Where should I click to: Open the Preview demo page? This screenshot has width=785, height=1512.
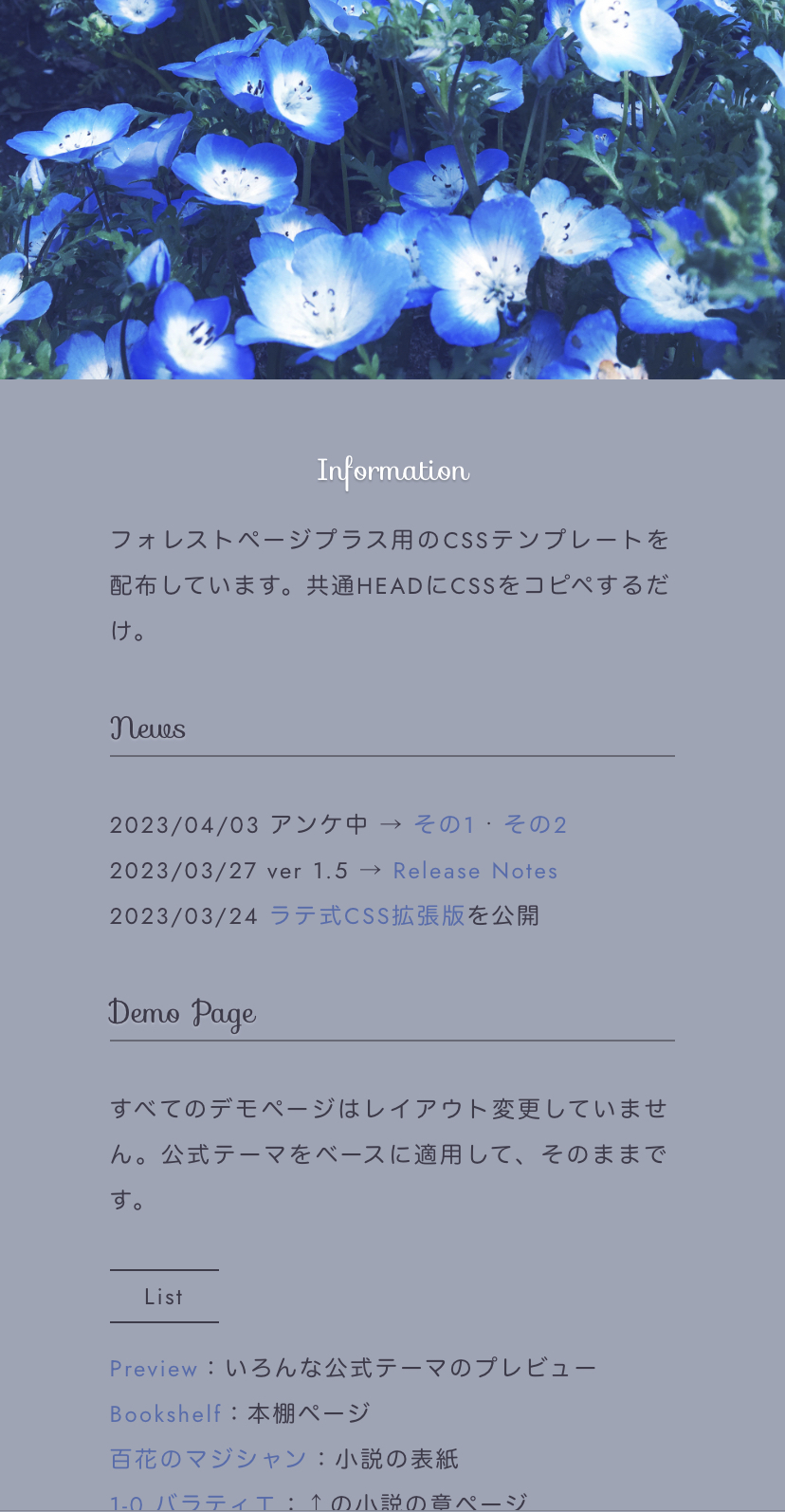tap(154, 1369)
